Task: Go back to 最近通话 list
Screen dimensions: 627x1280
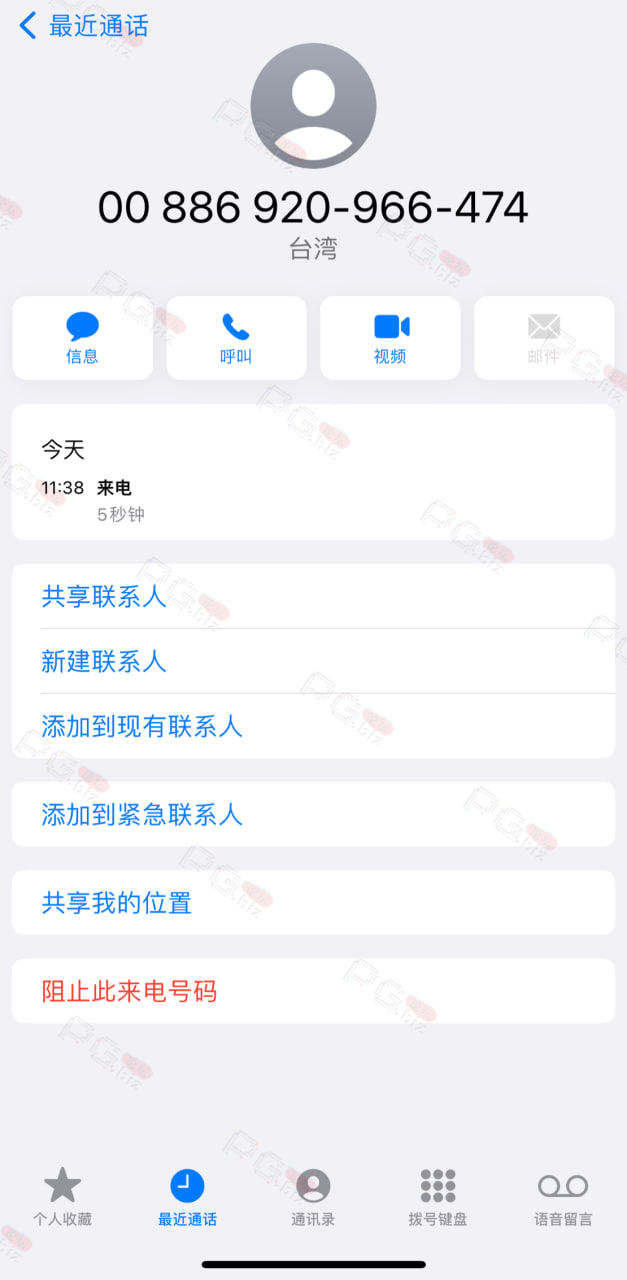Action: 84,26
